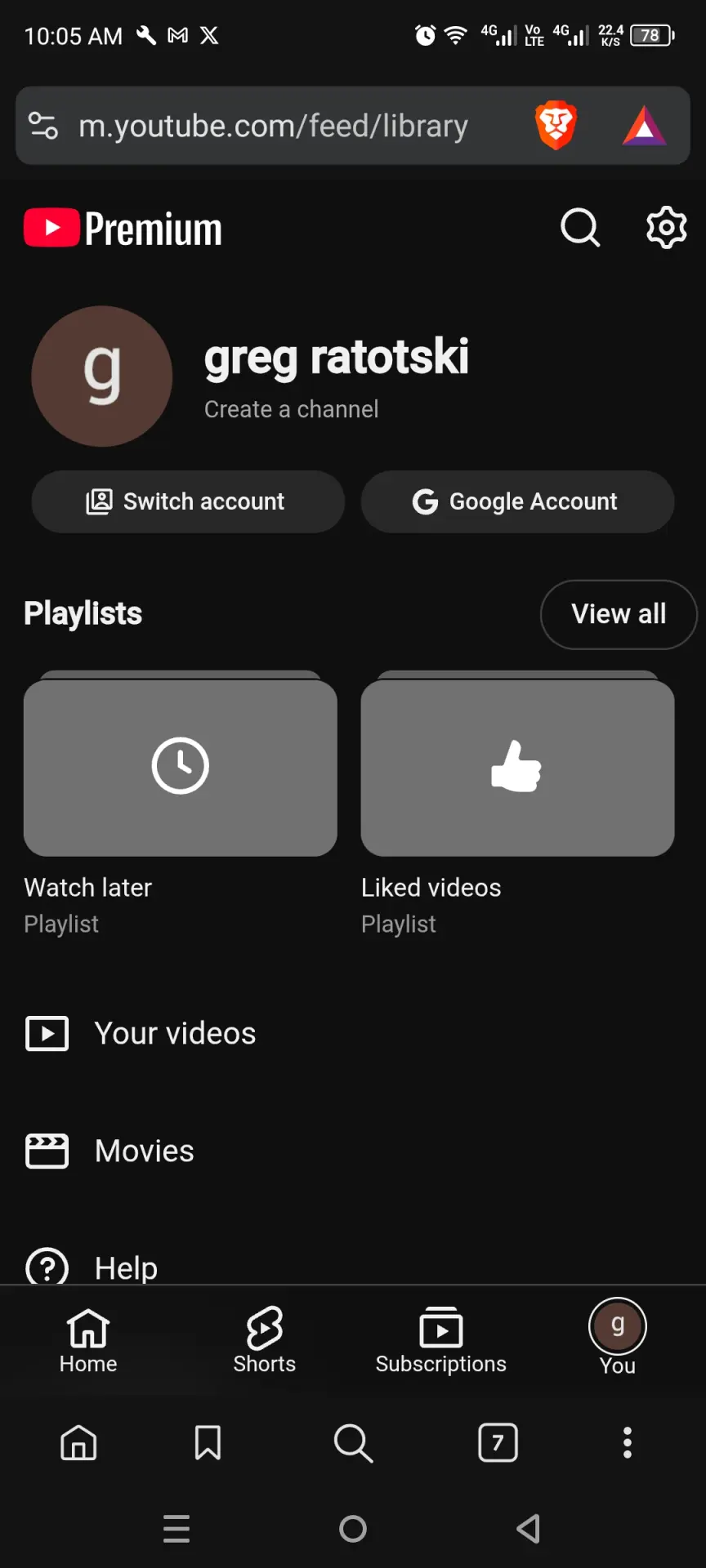Tap the address bar URL
The width and height of the screenshot is (706, 1568).
pyautogui.click(x=273, y=126)
